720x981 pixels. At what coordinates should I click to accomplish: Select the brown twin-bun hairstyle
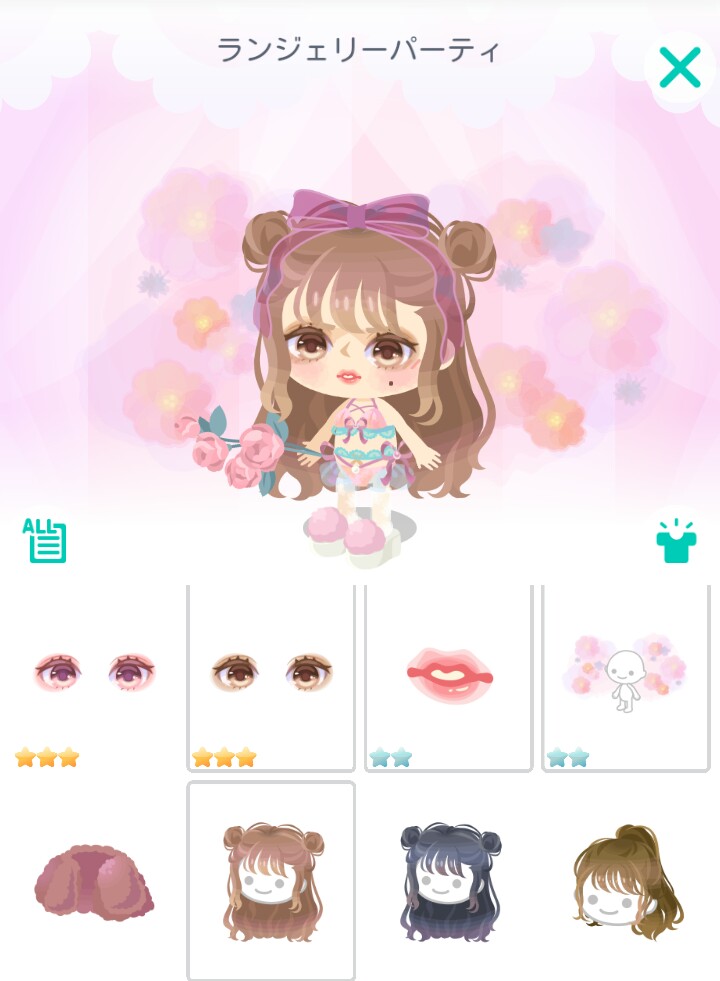271,880
